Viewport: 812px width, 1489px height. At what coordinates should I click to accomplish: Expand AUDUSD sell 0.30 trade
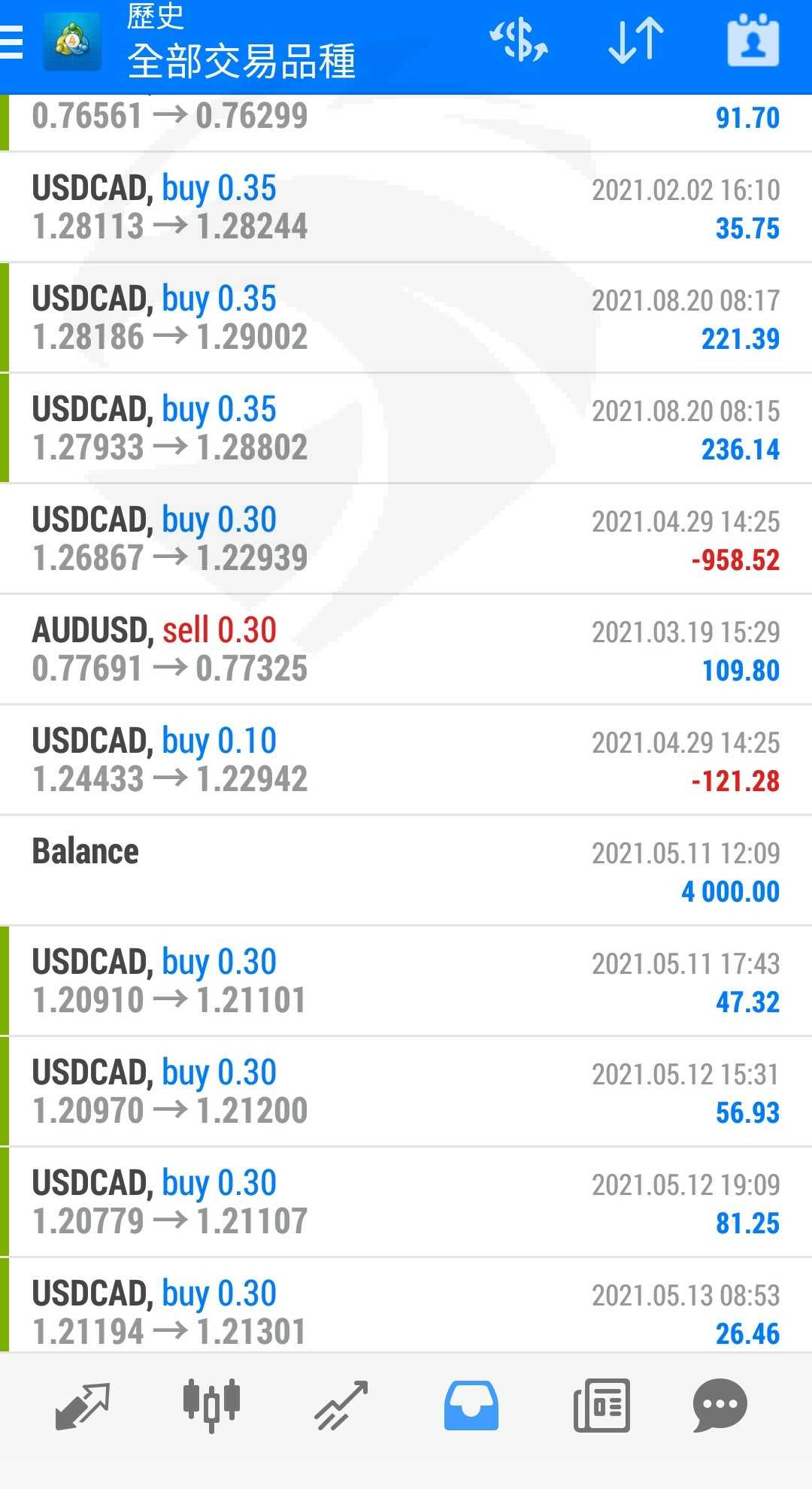[x=406, y=649]
